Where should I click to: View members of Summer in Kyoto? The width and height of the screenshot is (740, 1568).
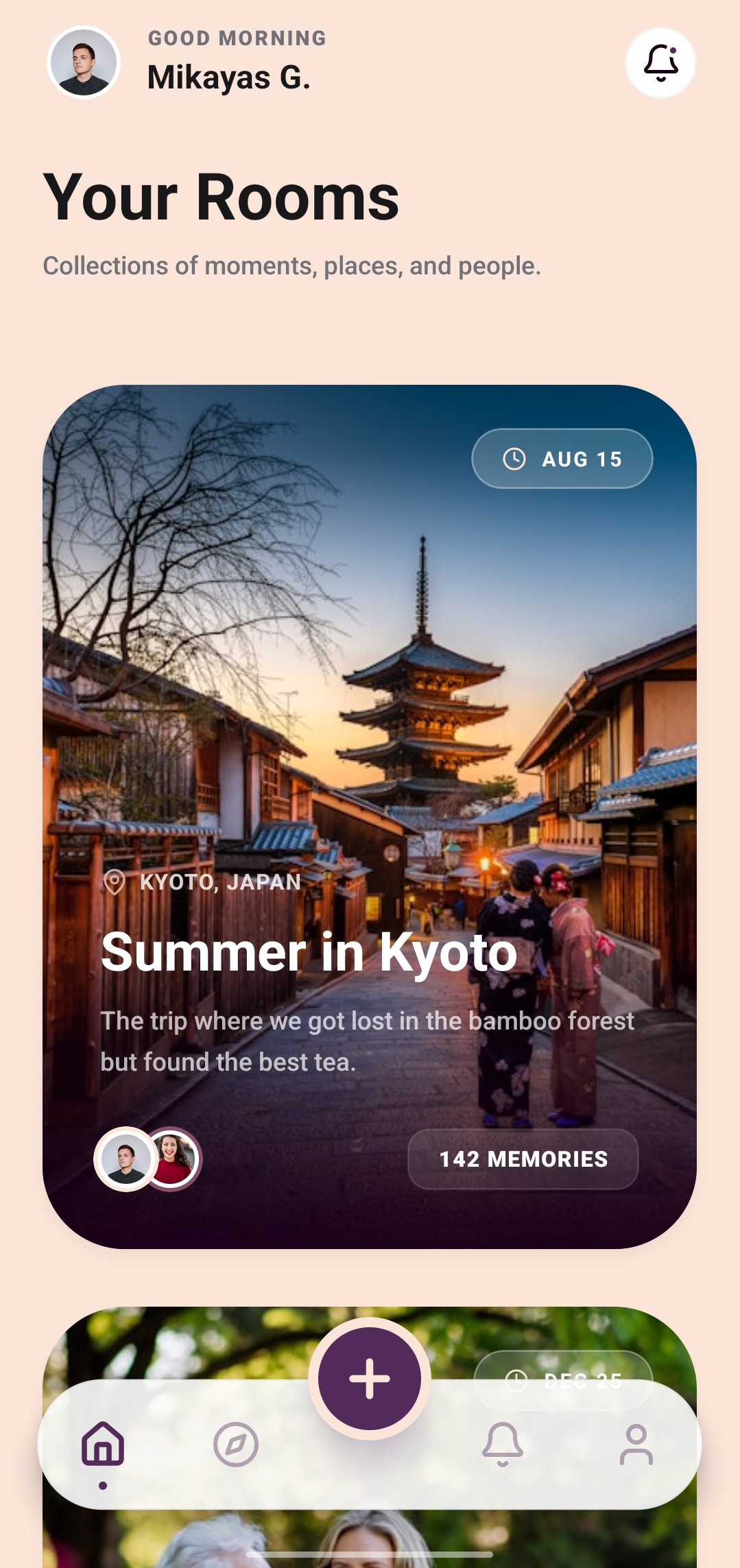coord(147,1159)
